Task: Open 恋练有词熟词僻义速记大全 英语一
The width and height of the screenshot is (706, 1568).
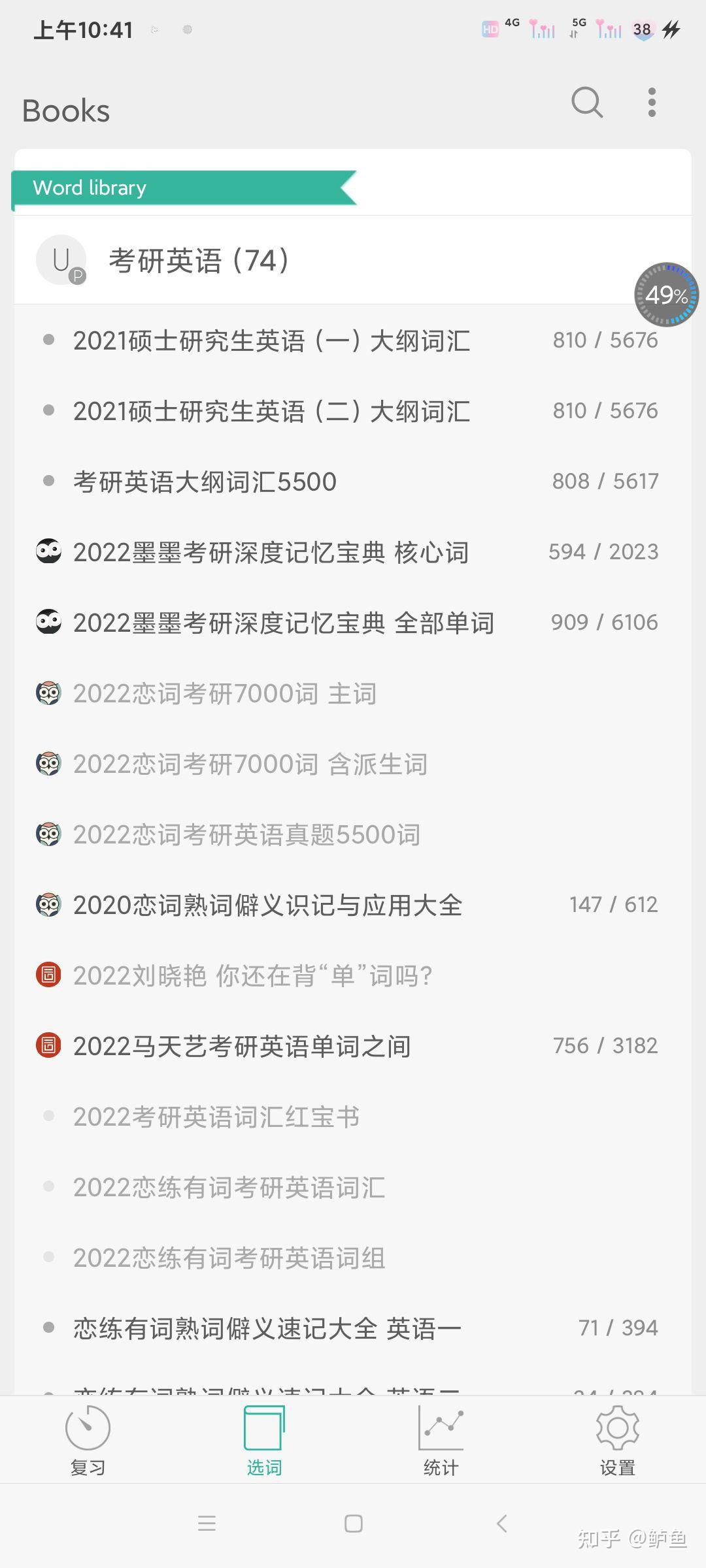Action: pos(267,1329)
